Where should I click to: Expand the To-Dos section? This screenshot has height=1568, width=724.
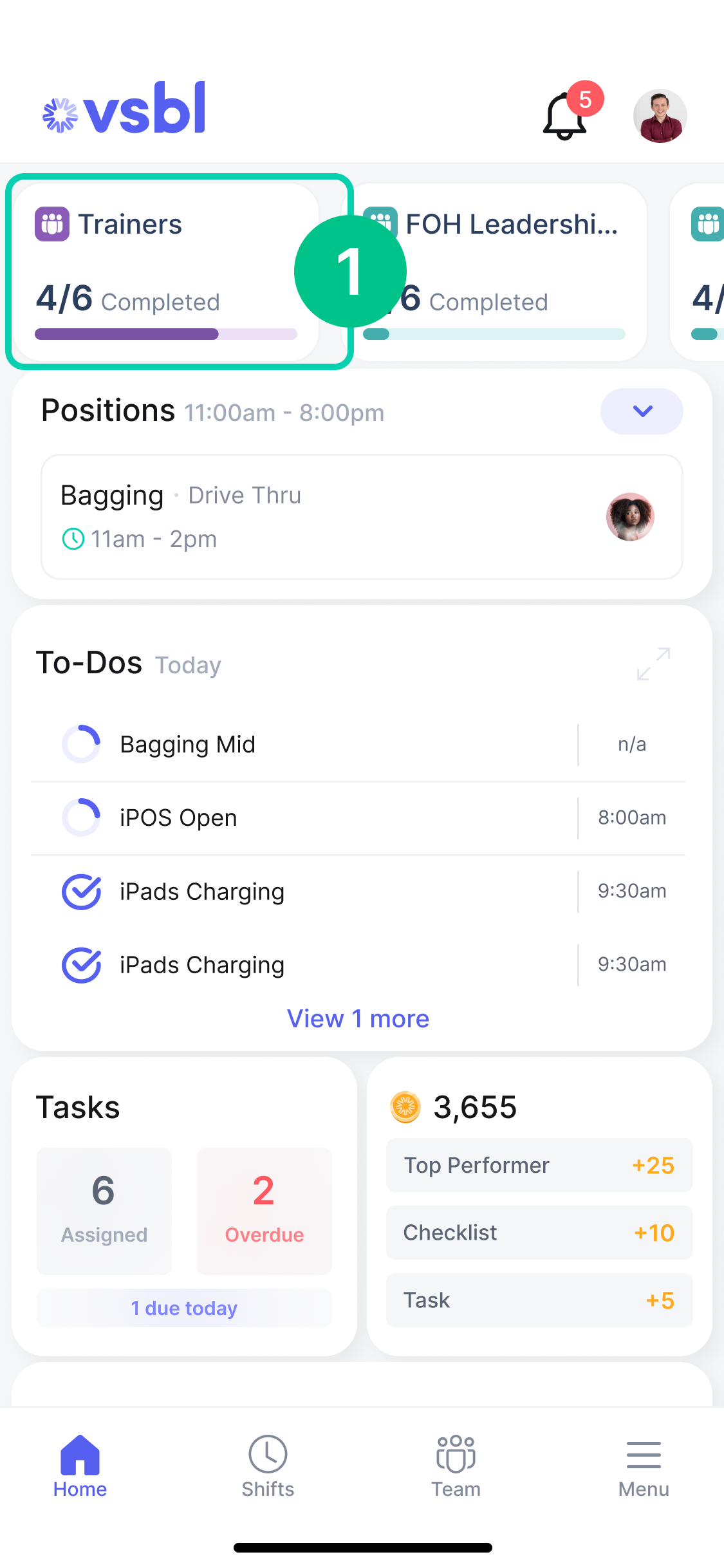pos(653,664)
